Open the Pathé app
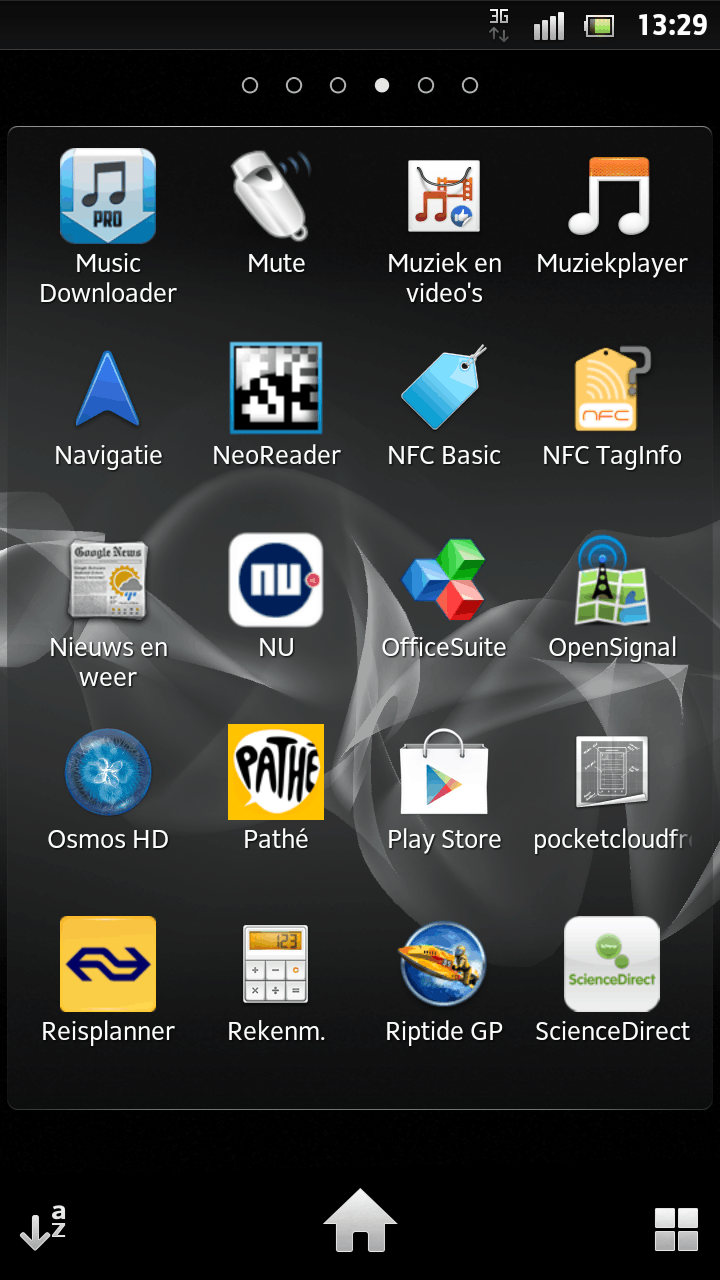The width and height of the screenshot is (720, 1280). click(276, 773)
